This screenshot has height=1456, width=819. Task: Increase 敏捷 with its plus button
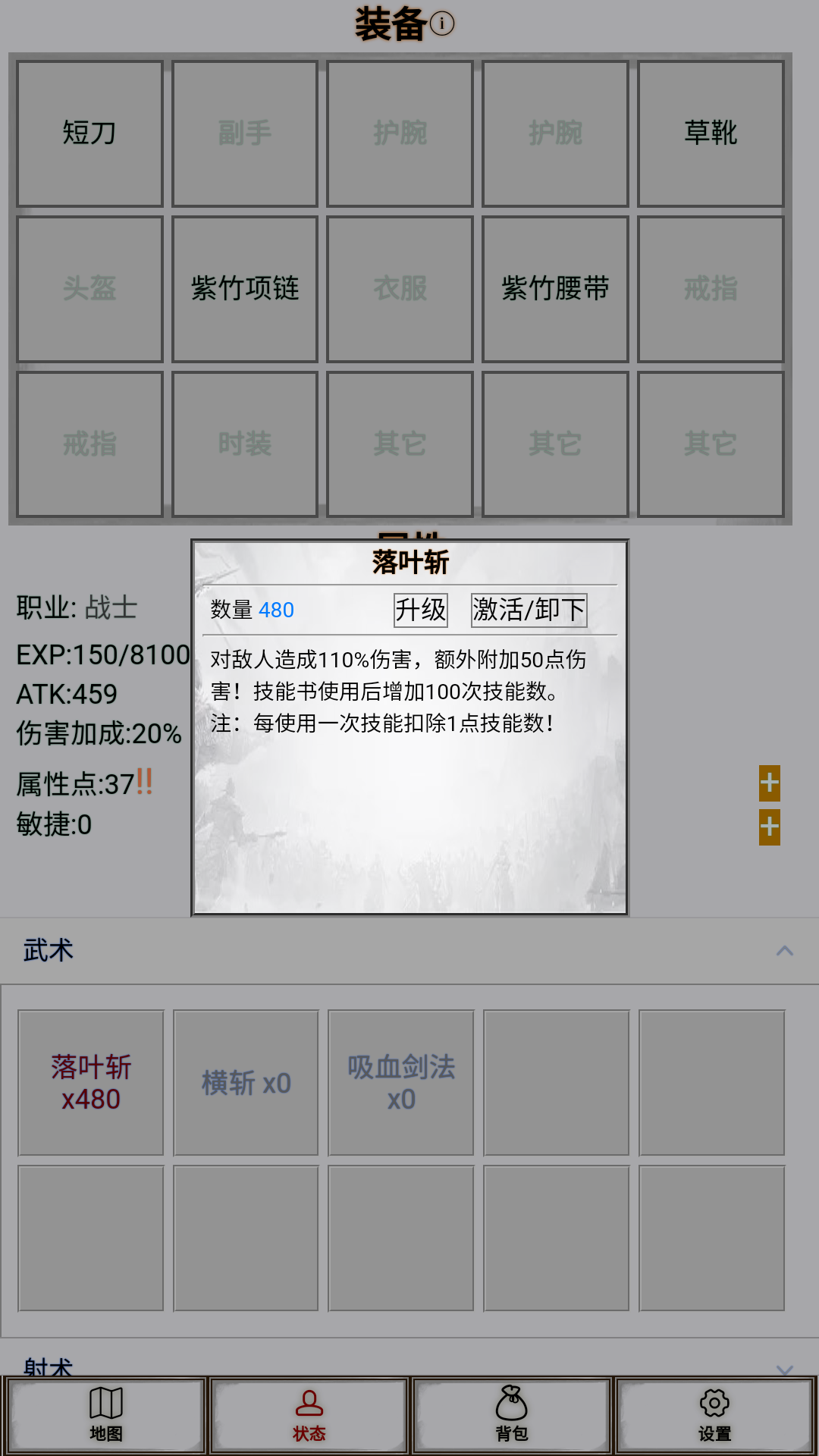[769, 827]
